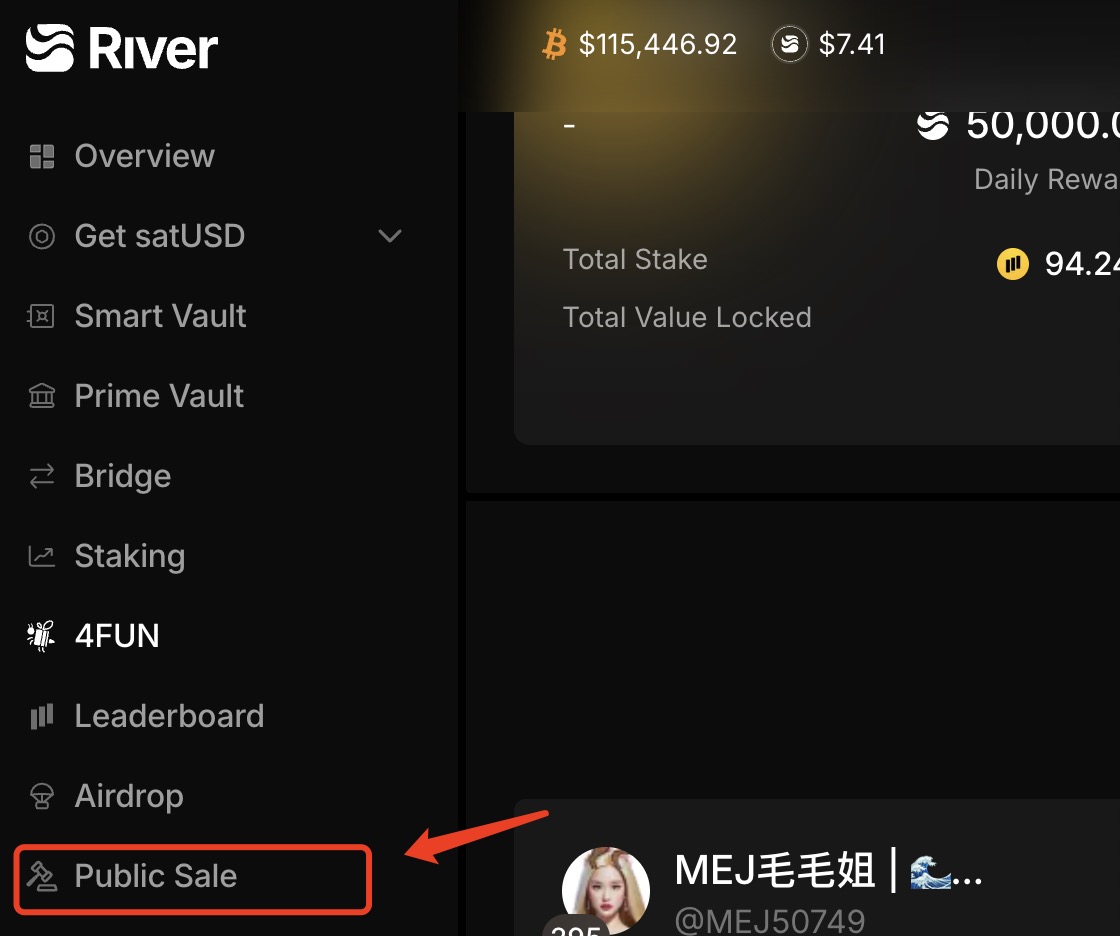Go to Smart Vault
This screenshot has width=1120, height=936.
click(159, 316)
